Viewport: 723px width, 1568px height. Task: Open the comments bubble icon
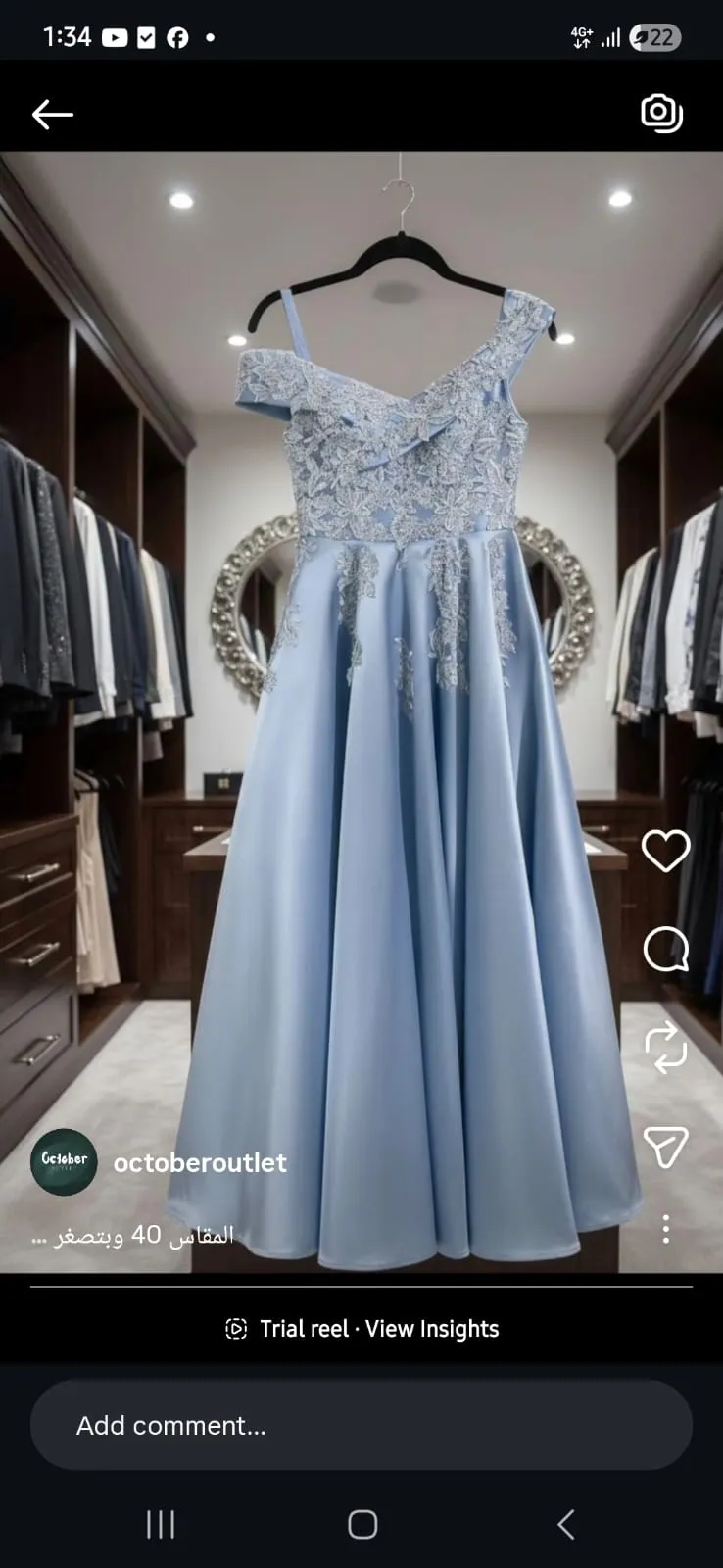tap(667, 951)
